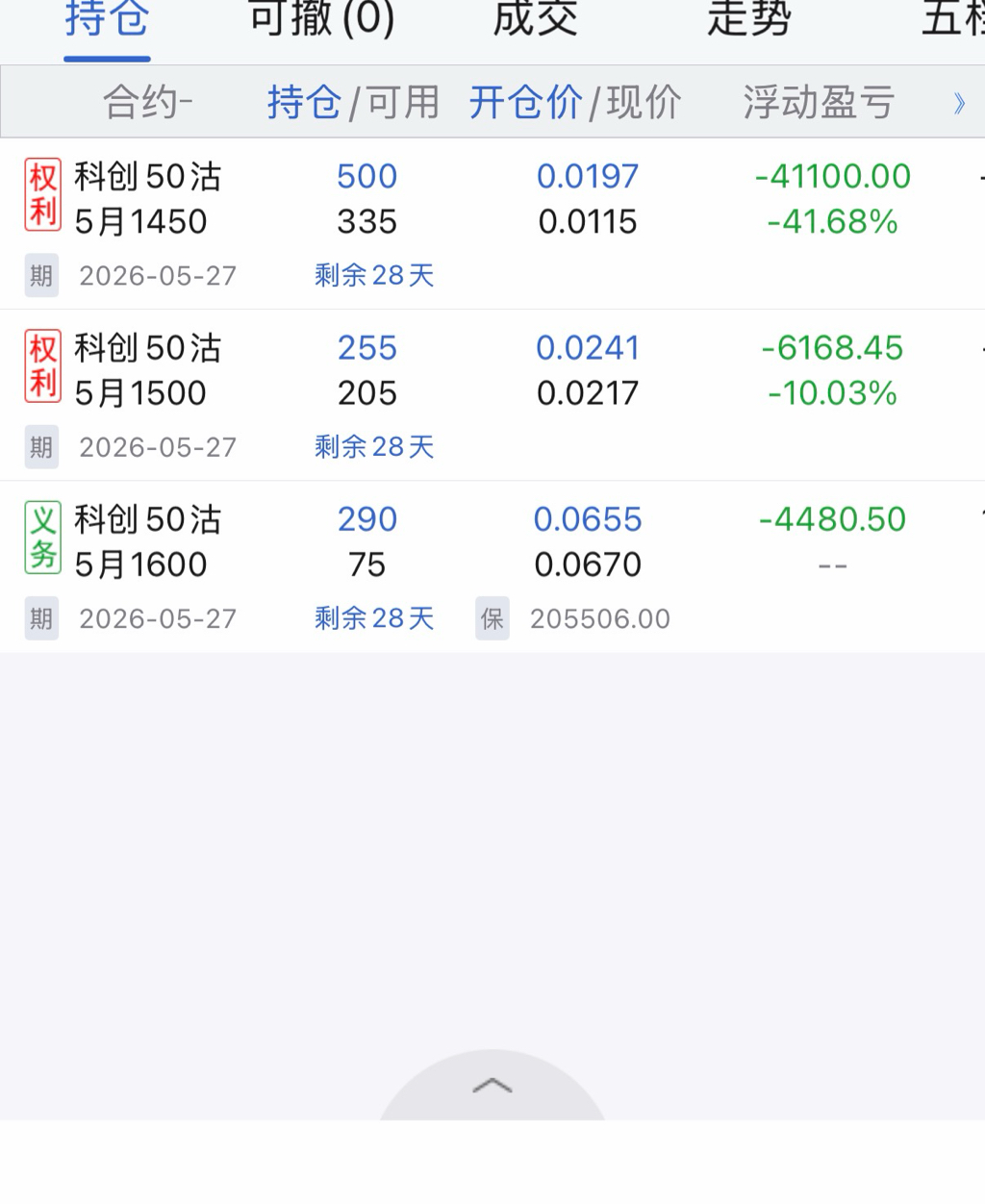
Task: Open the 科创50沽 5月1500 position
Action: (492, 395)
